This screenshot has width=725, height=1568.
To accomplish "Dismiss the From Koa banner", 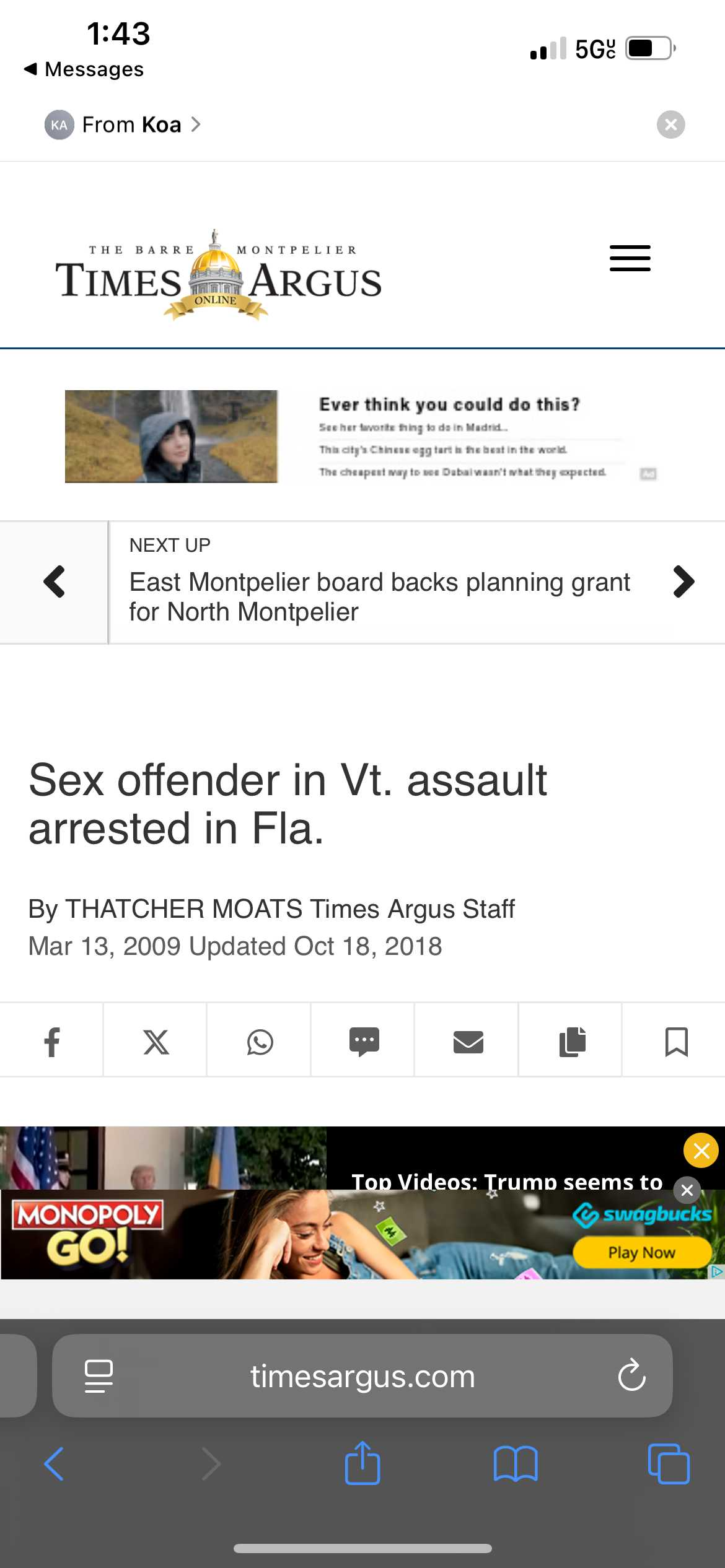I will click(670, 124).
